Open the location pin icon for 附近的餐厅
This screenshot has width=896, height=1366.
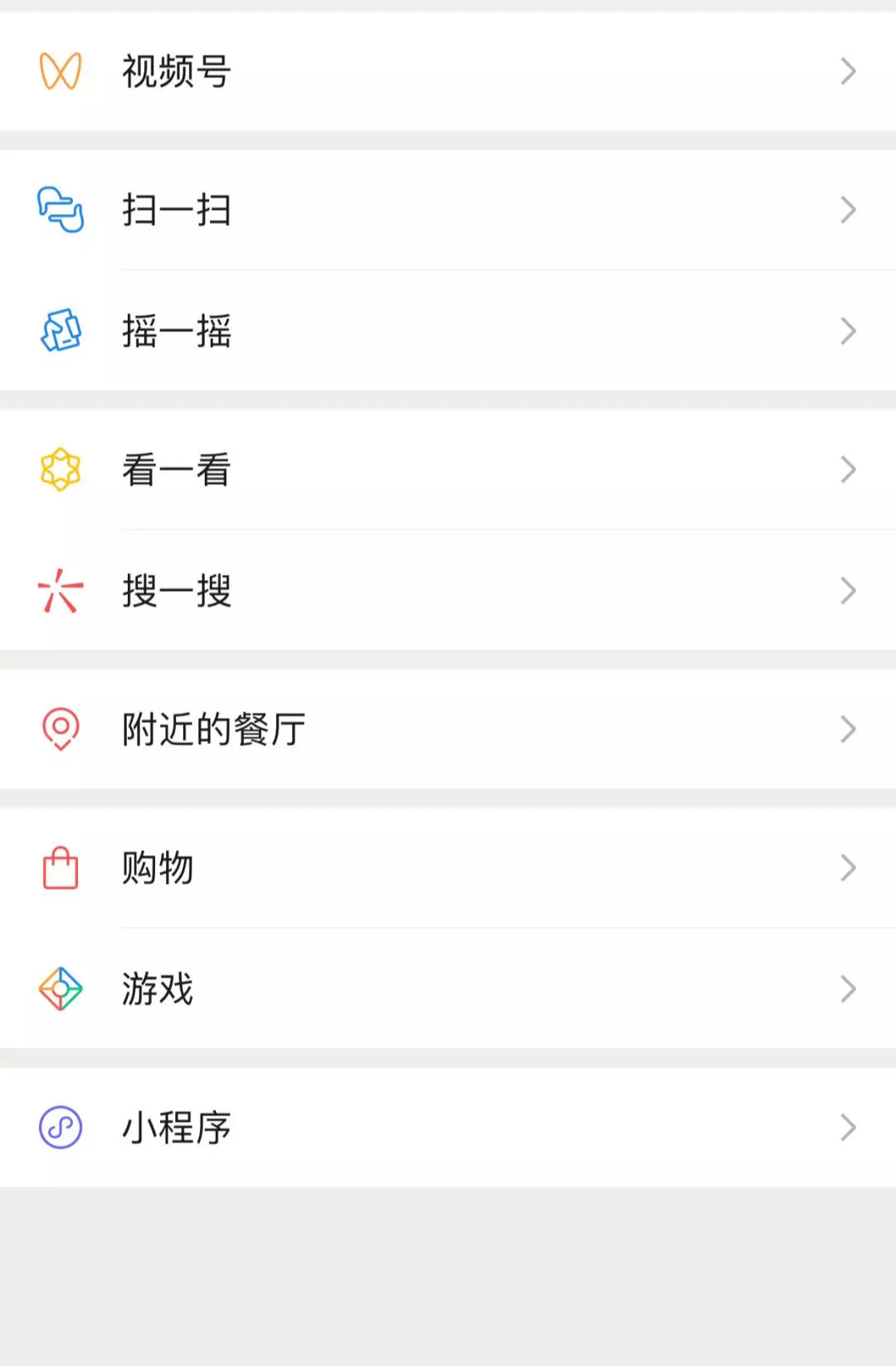point(59,729)
